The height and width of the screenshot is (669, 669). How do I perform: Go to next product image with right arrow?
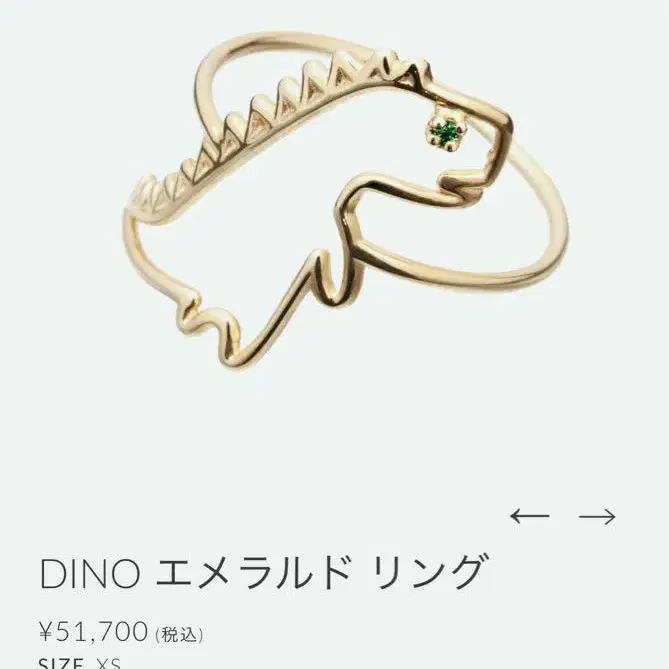click(x=597, y=517)
